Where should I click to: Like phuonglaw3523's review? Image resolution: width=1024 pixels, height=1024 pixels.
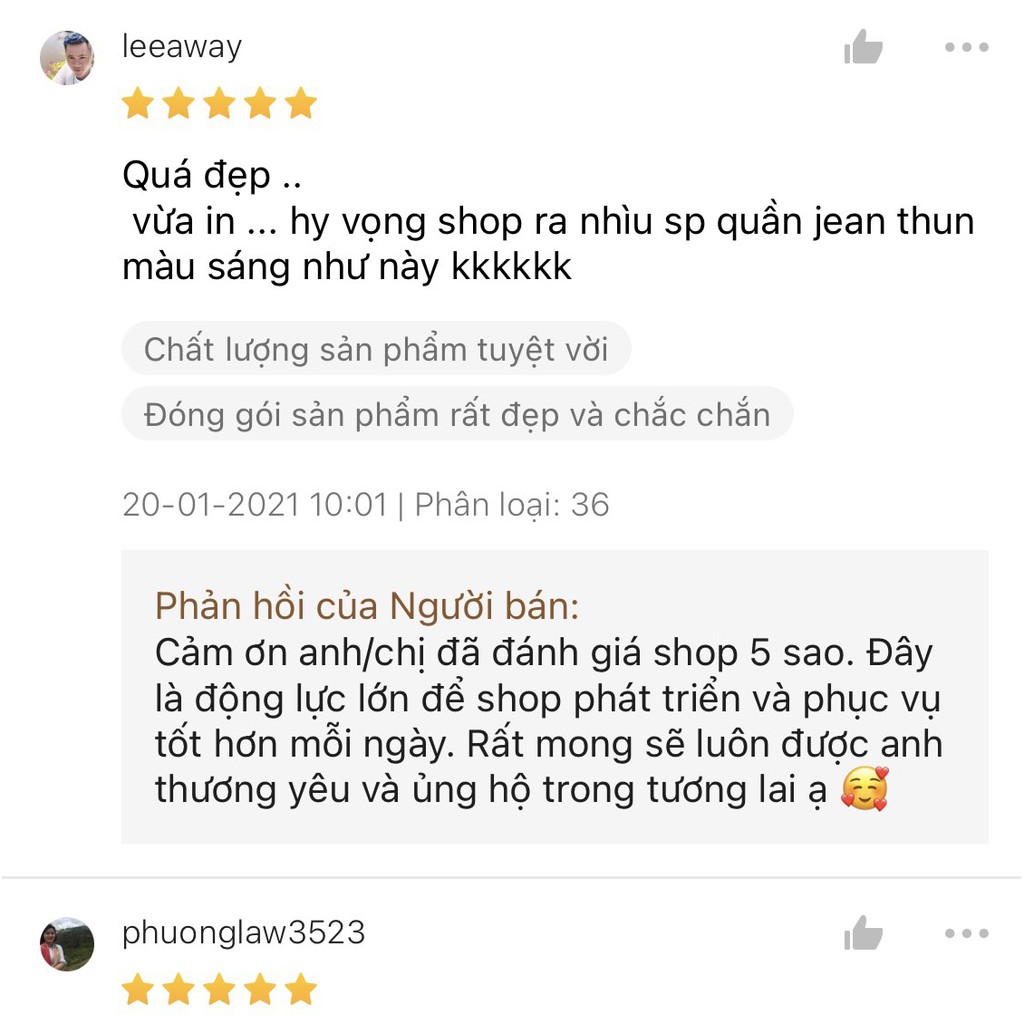[862, 934]
